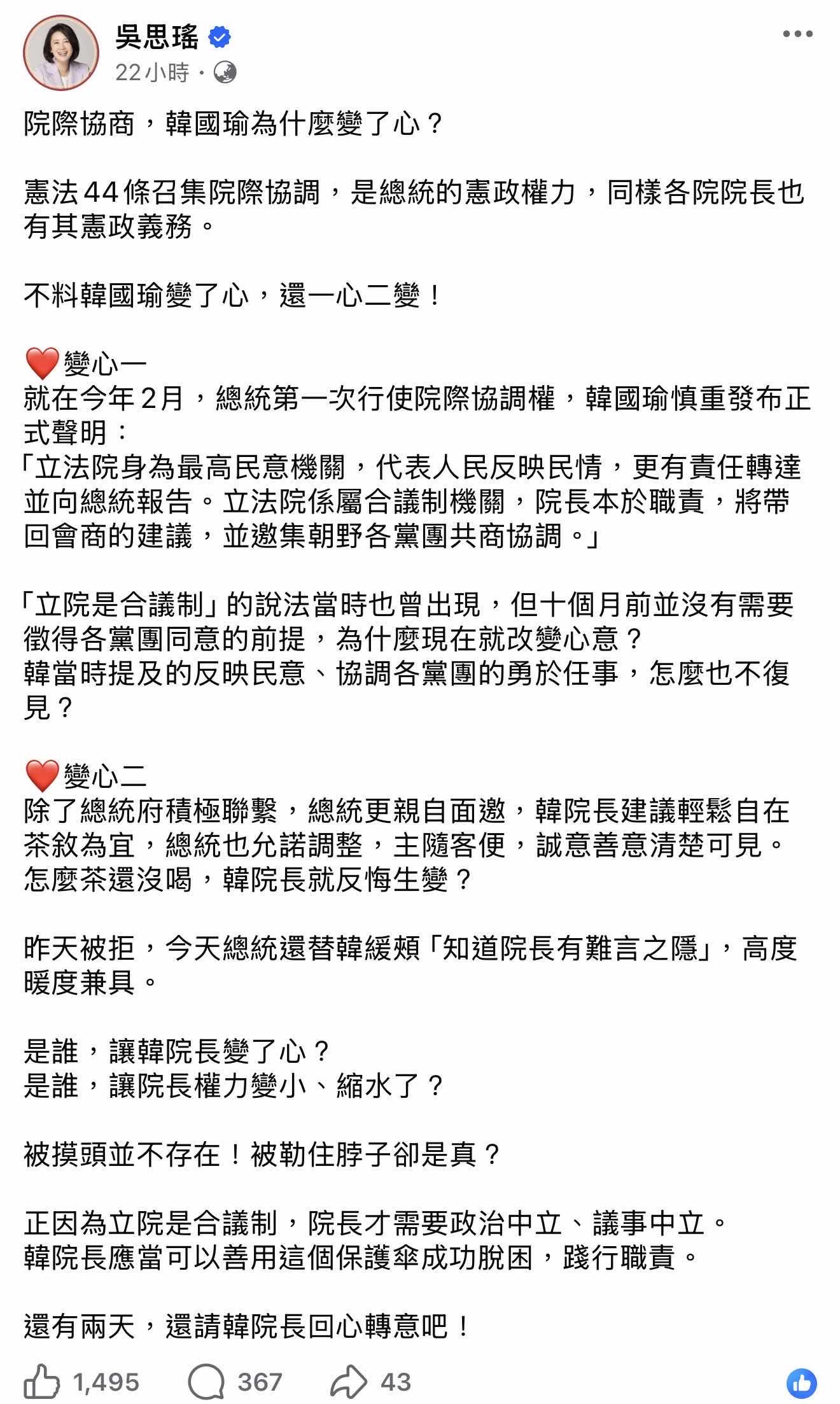The width and height of the screenshot is (840, 1404).
Task: Open 吳思瑤's profile picture
Action: [x=61, y=52]
